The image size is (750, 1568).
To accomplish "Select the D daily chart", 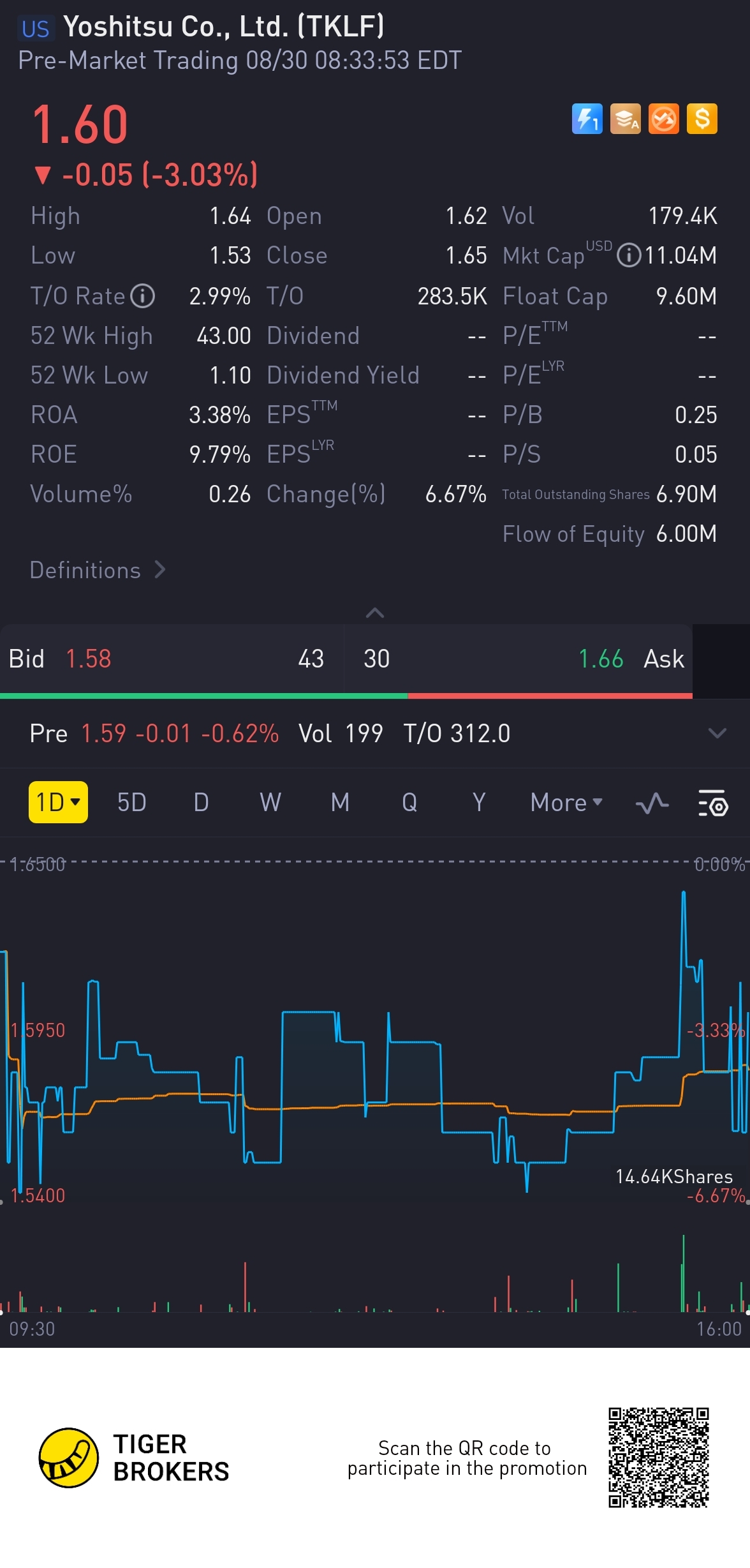I will pos(201,802).
